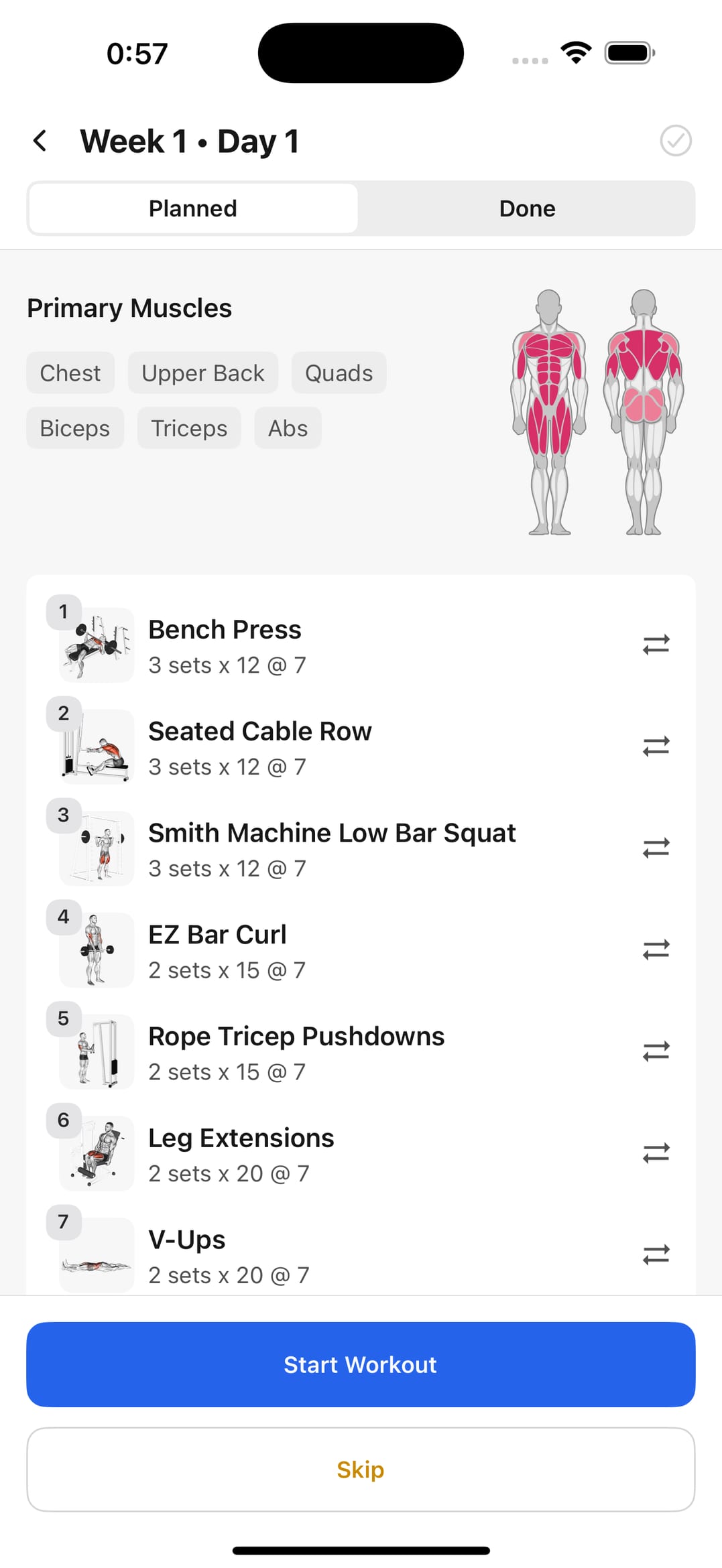
Task: Switch to the Done tab
Action: click(x=527, y=208)
